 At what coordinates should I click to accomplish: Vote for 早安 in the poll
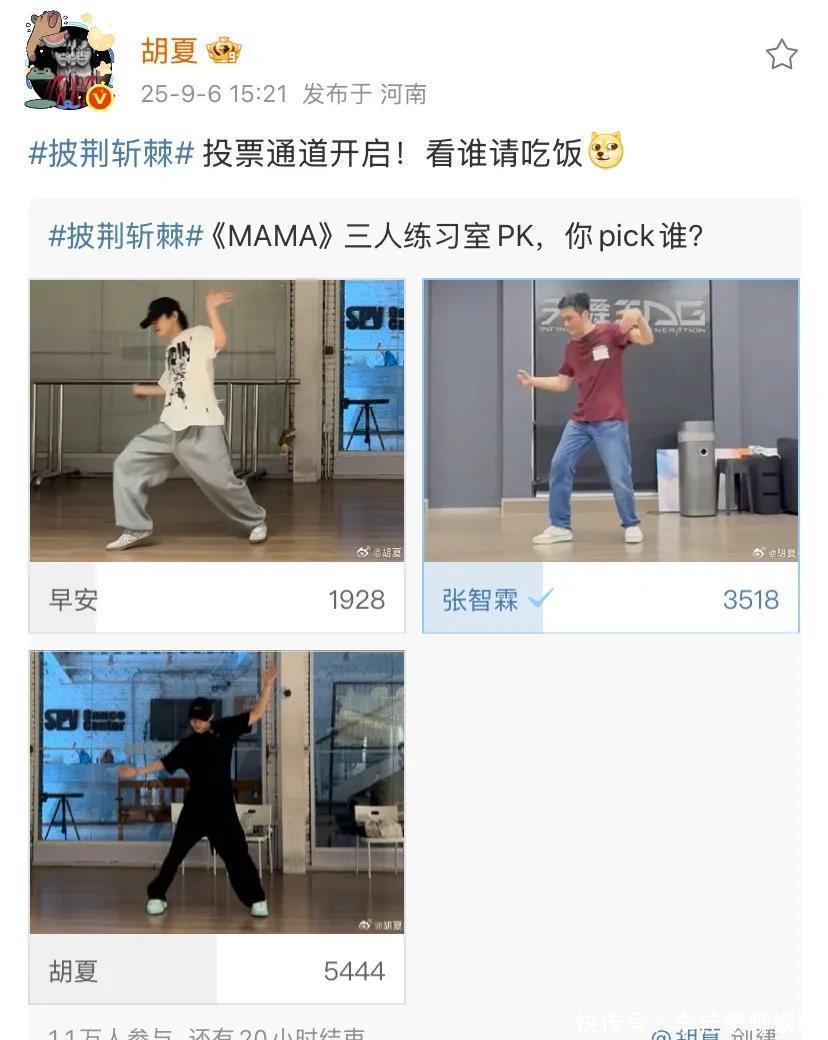(216, 599)
